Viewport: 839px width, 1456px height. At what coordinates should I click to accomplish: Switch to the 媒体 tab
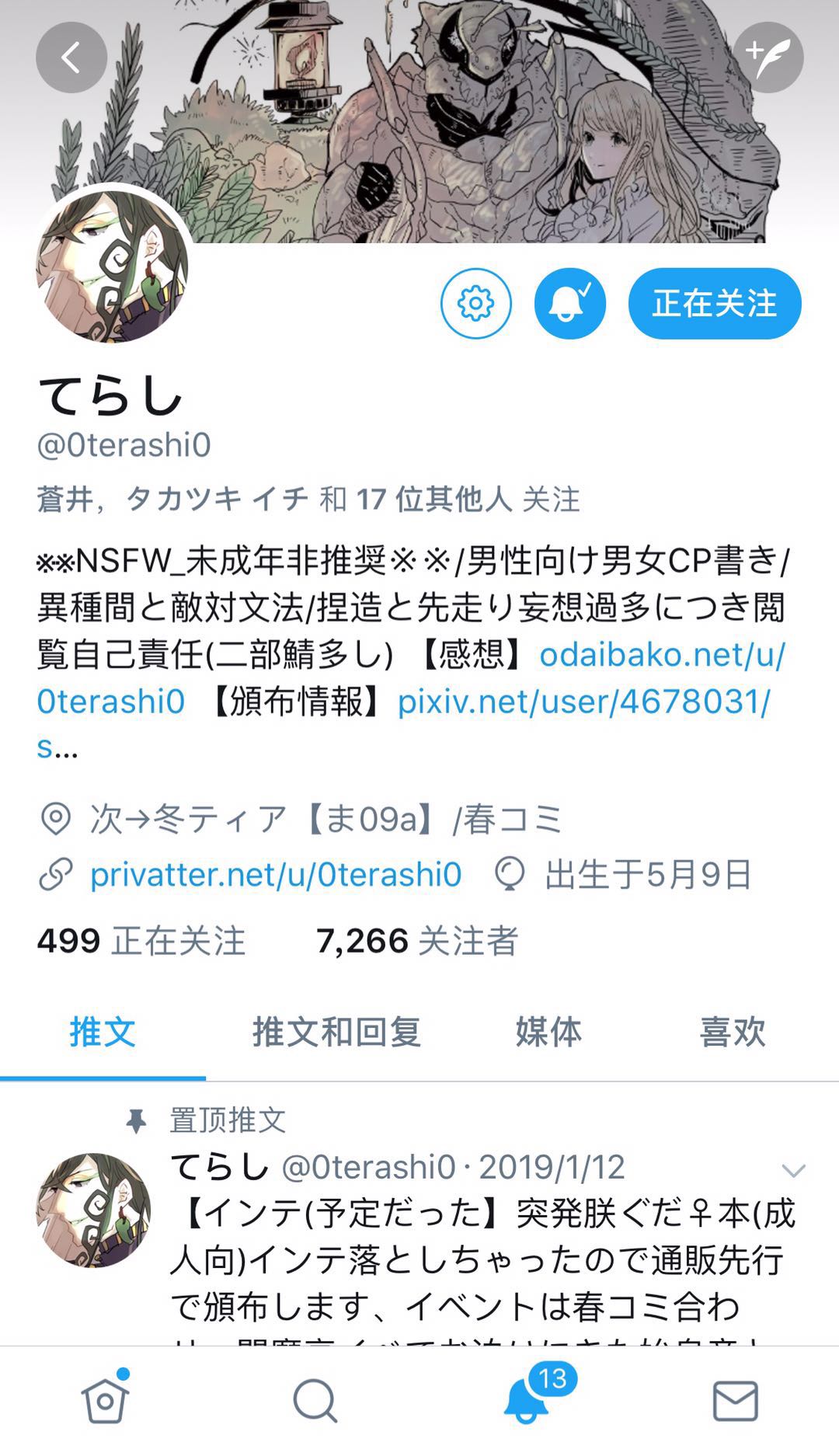click(548, 1033)
